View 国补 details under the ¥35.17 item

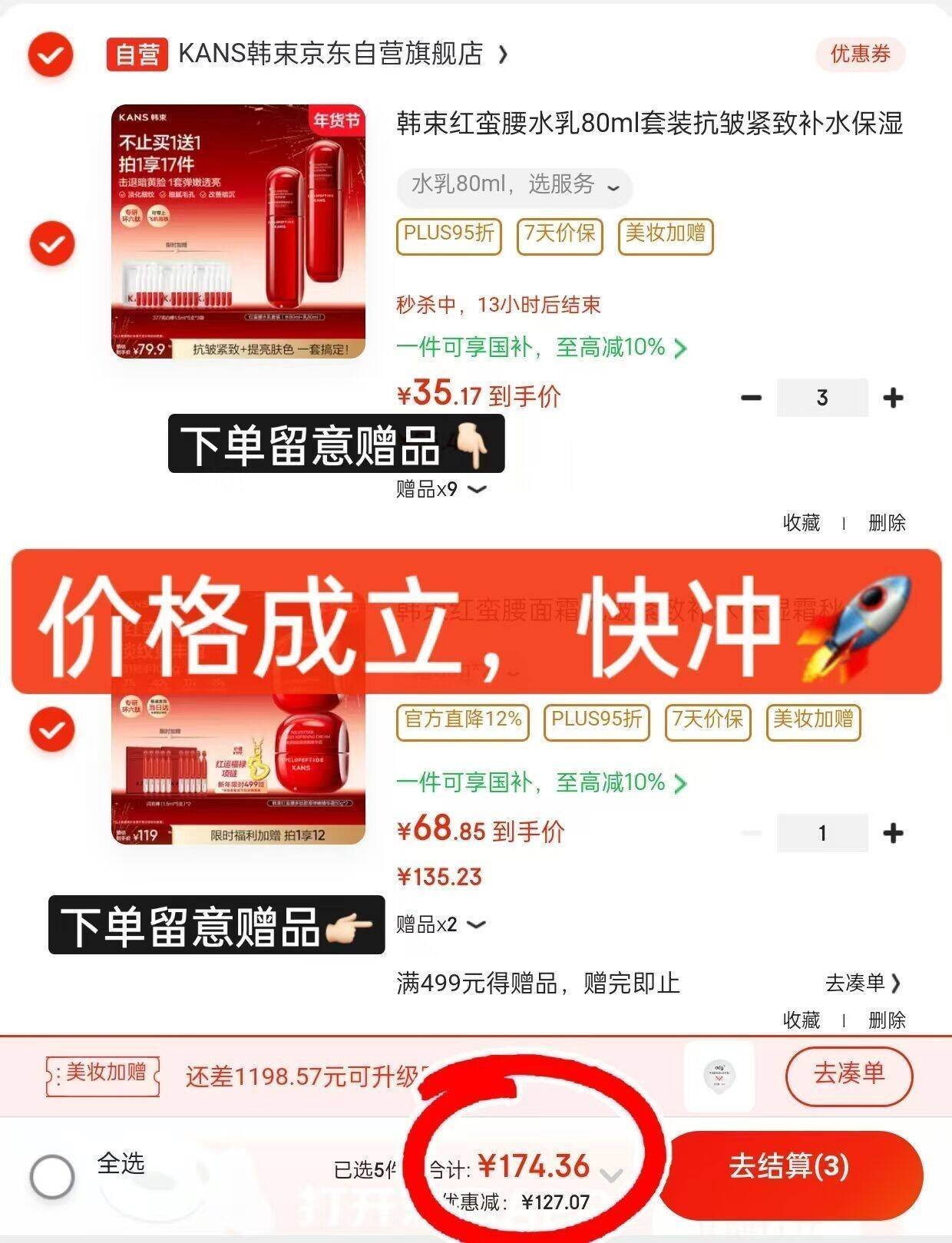coord(541,348)
